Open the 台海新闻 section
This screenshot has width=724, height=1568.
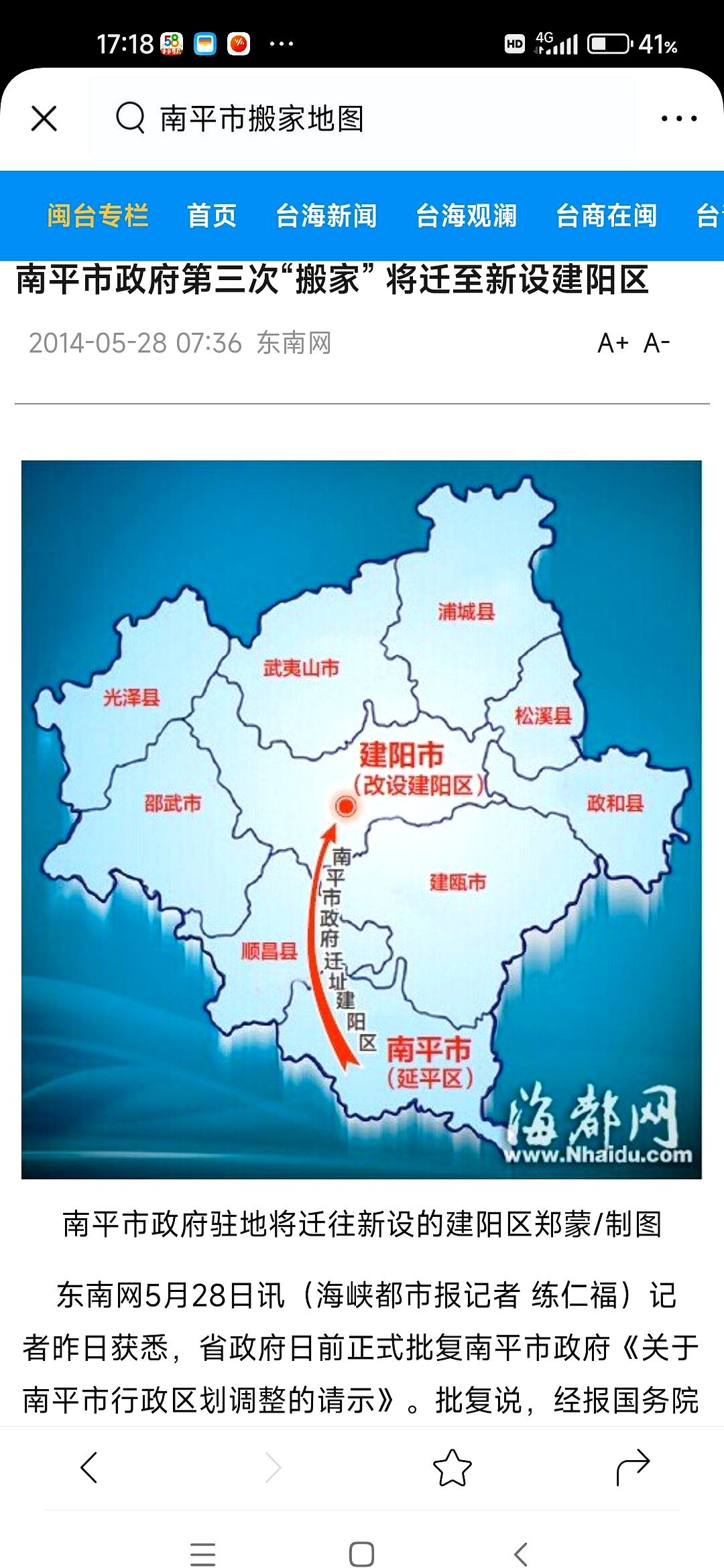tap(326, 216)
